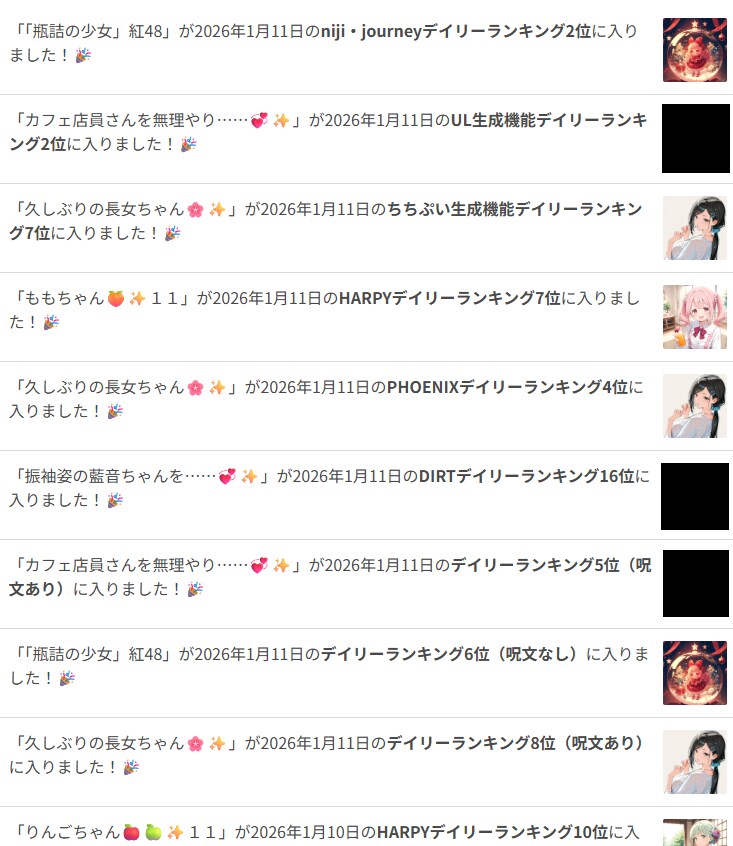Open the デイリーランキング8位 (呪文あり) notification

(x=330, y=755)
